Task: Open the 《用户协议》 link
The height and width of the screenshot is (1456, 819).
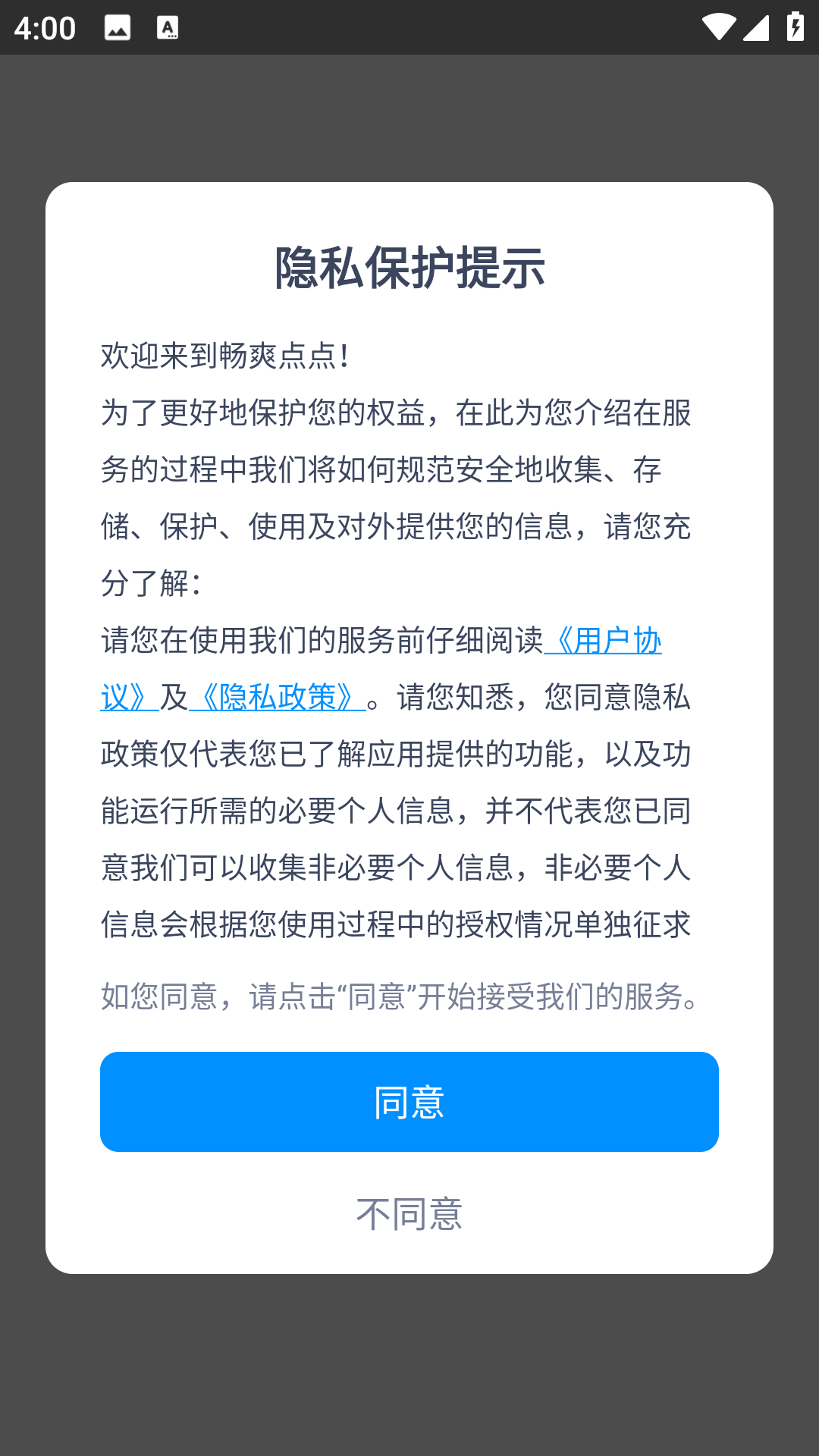Action: point(604,641)
